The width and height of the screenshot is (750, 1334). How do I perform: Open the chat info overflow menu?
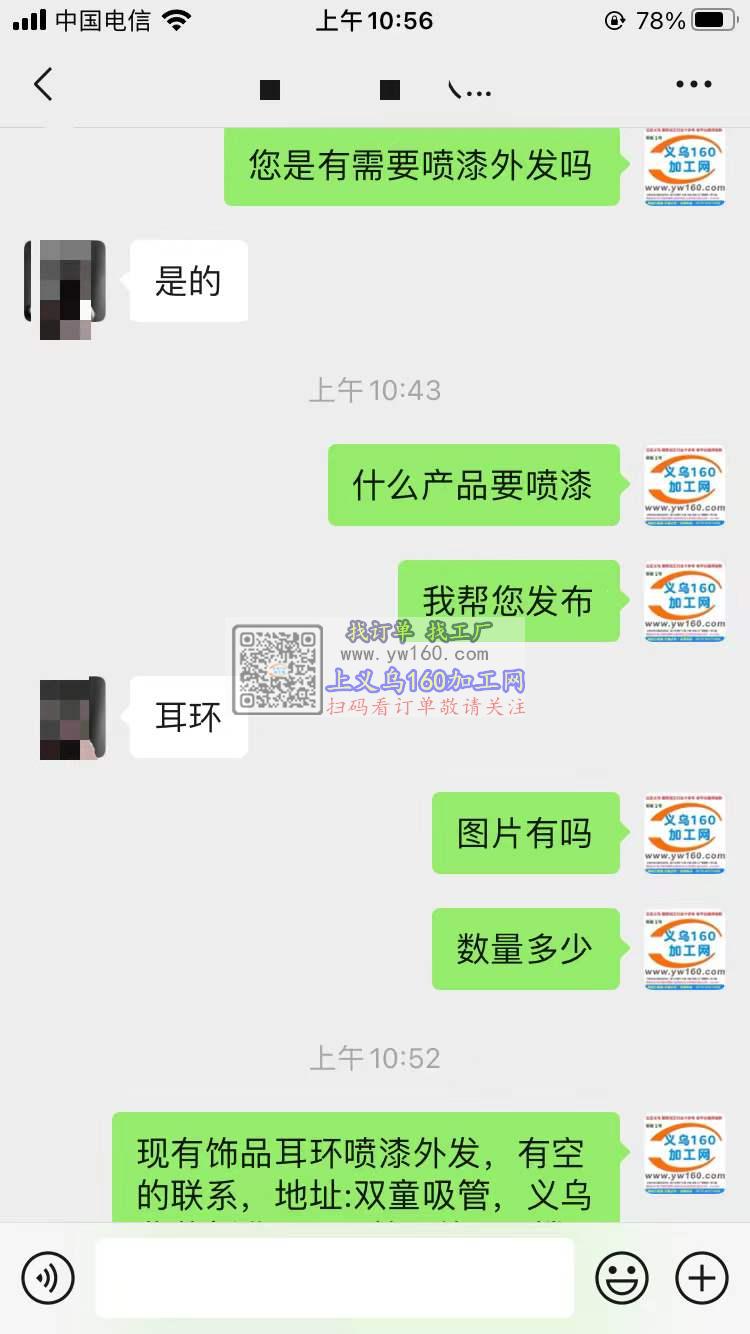pos(693,85)
